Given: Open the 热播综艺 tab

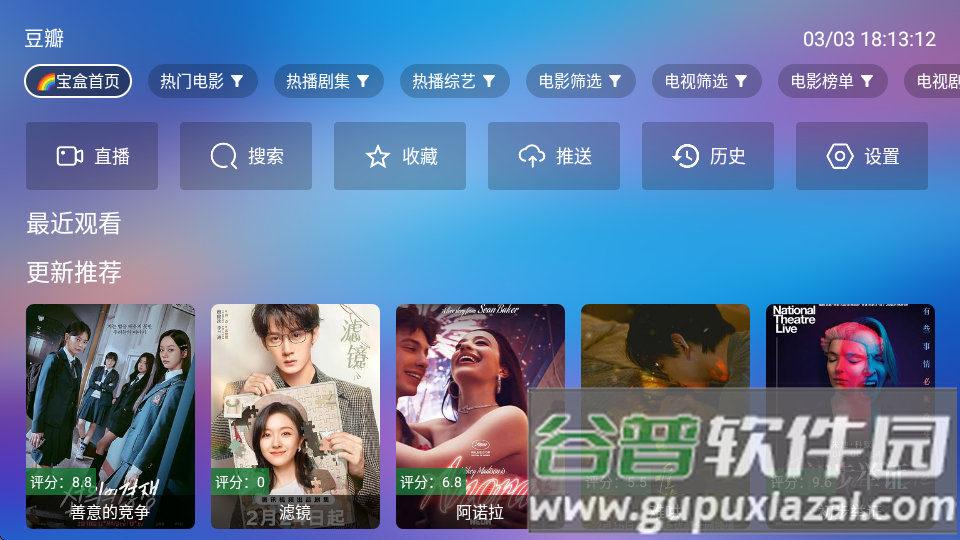Looking at the screenshot, I should click(x=454, y=81).
